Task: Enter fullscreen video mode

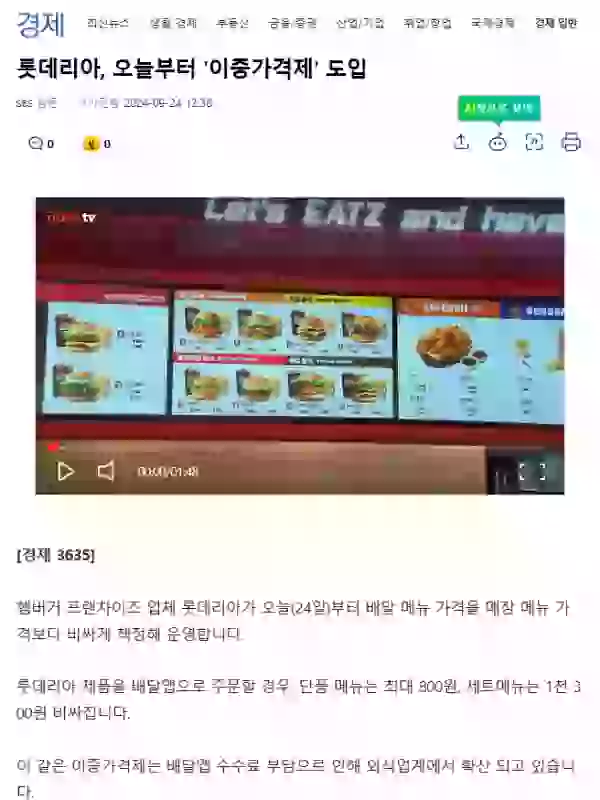Action: click(x=533, y=471)
